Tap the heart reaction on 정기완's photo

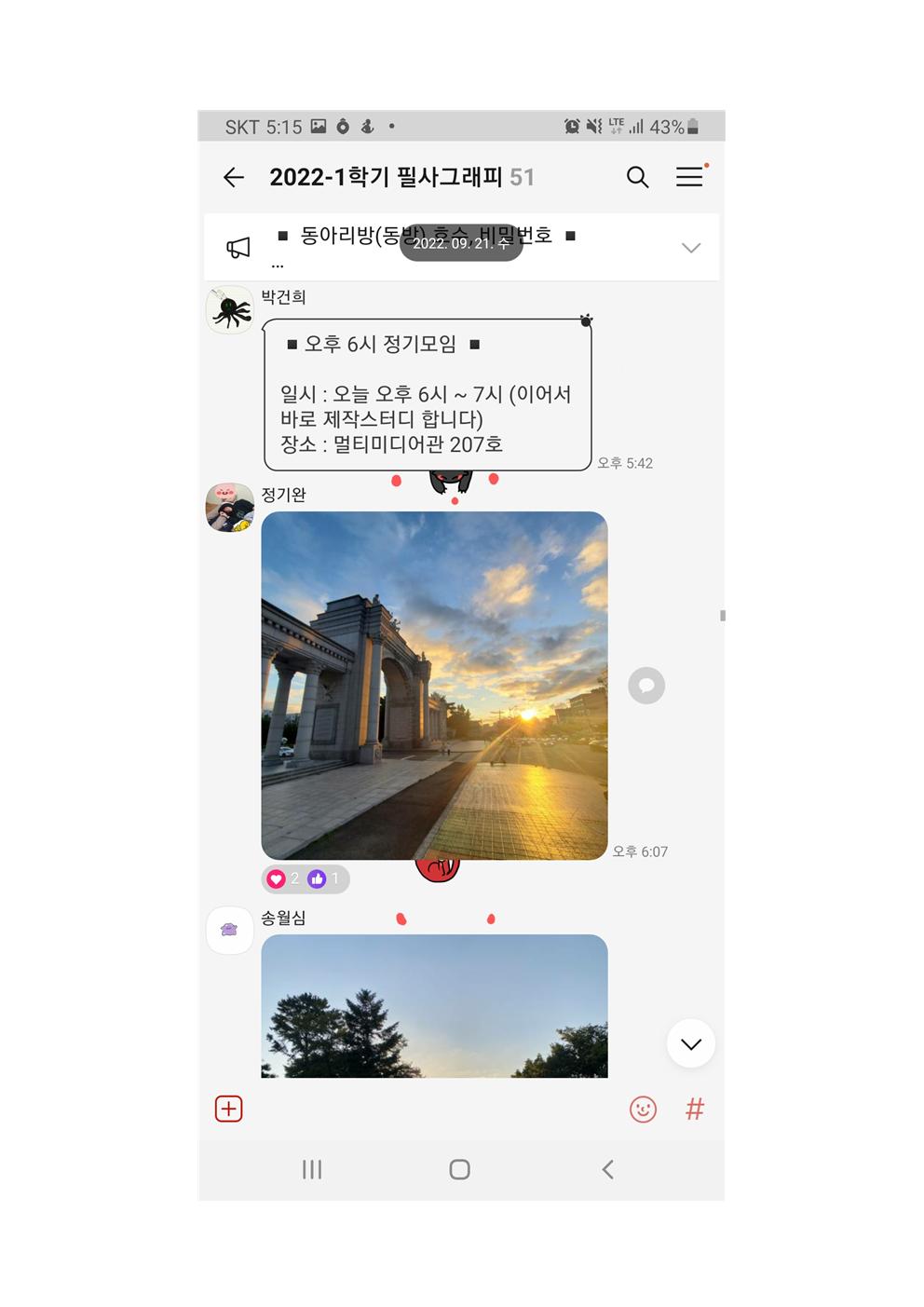277,878
